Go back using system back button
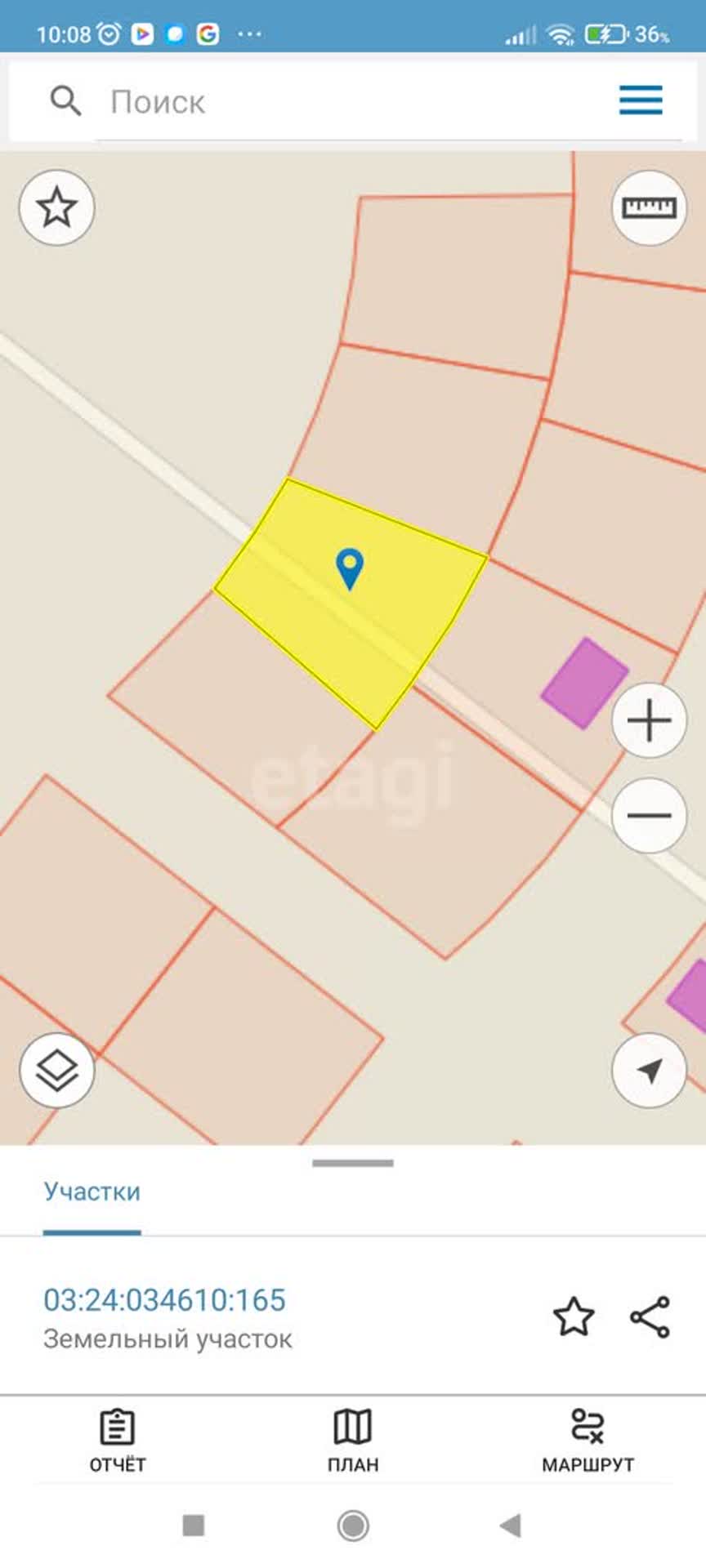The image size is (706, 1568). point(511,1525)
